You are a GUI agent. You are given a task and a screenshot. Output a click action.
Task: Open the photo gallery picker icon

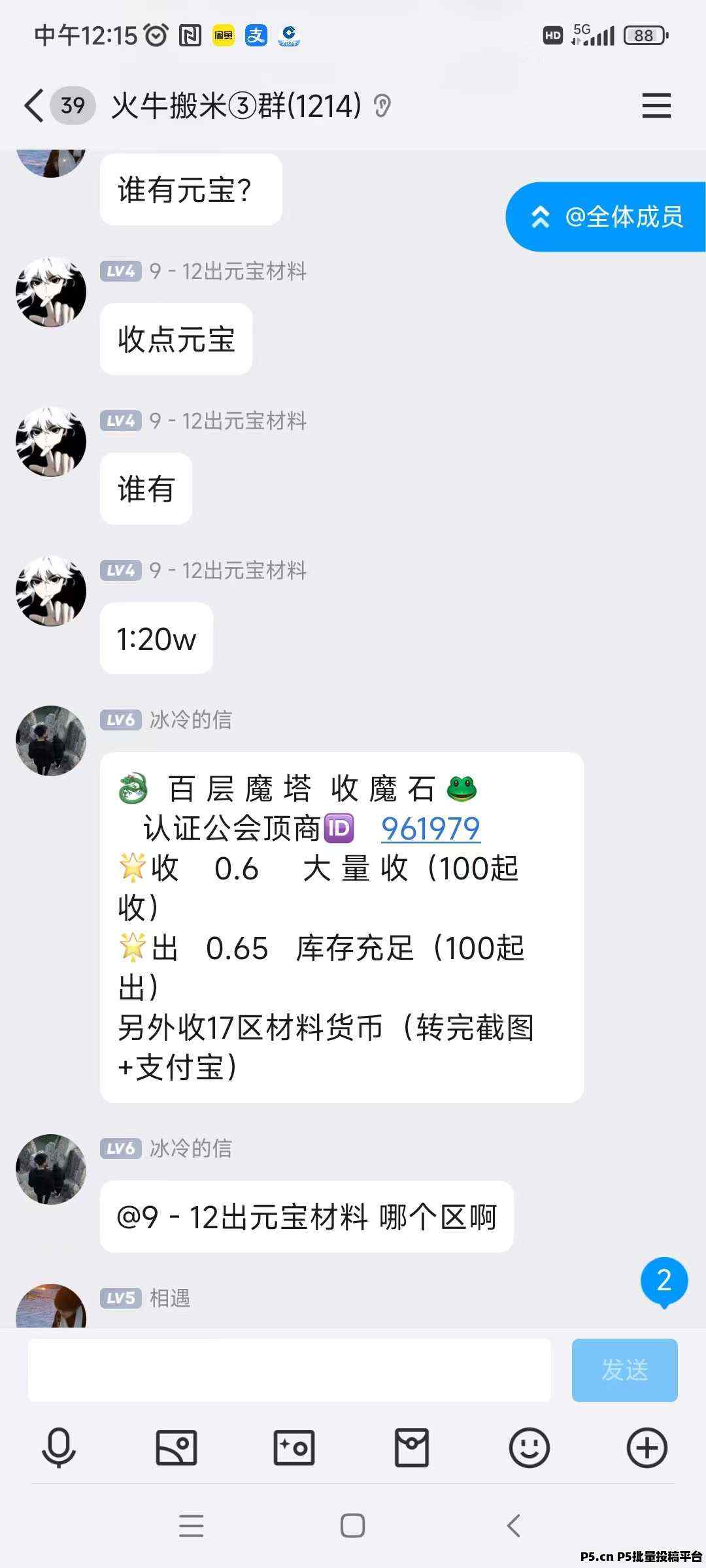point(176,1448)
